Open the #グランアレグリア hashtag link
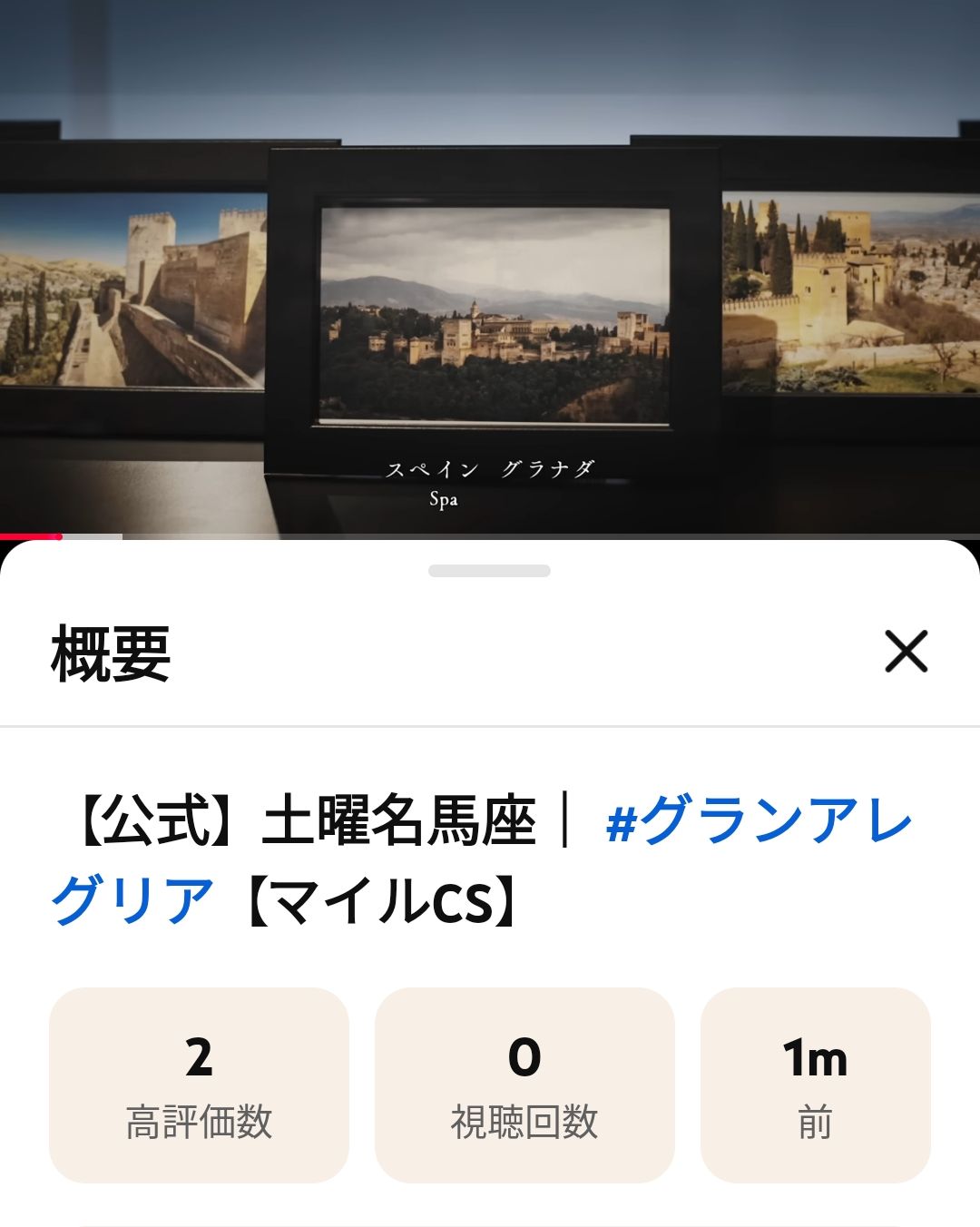 [759, 821]
